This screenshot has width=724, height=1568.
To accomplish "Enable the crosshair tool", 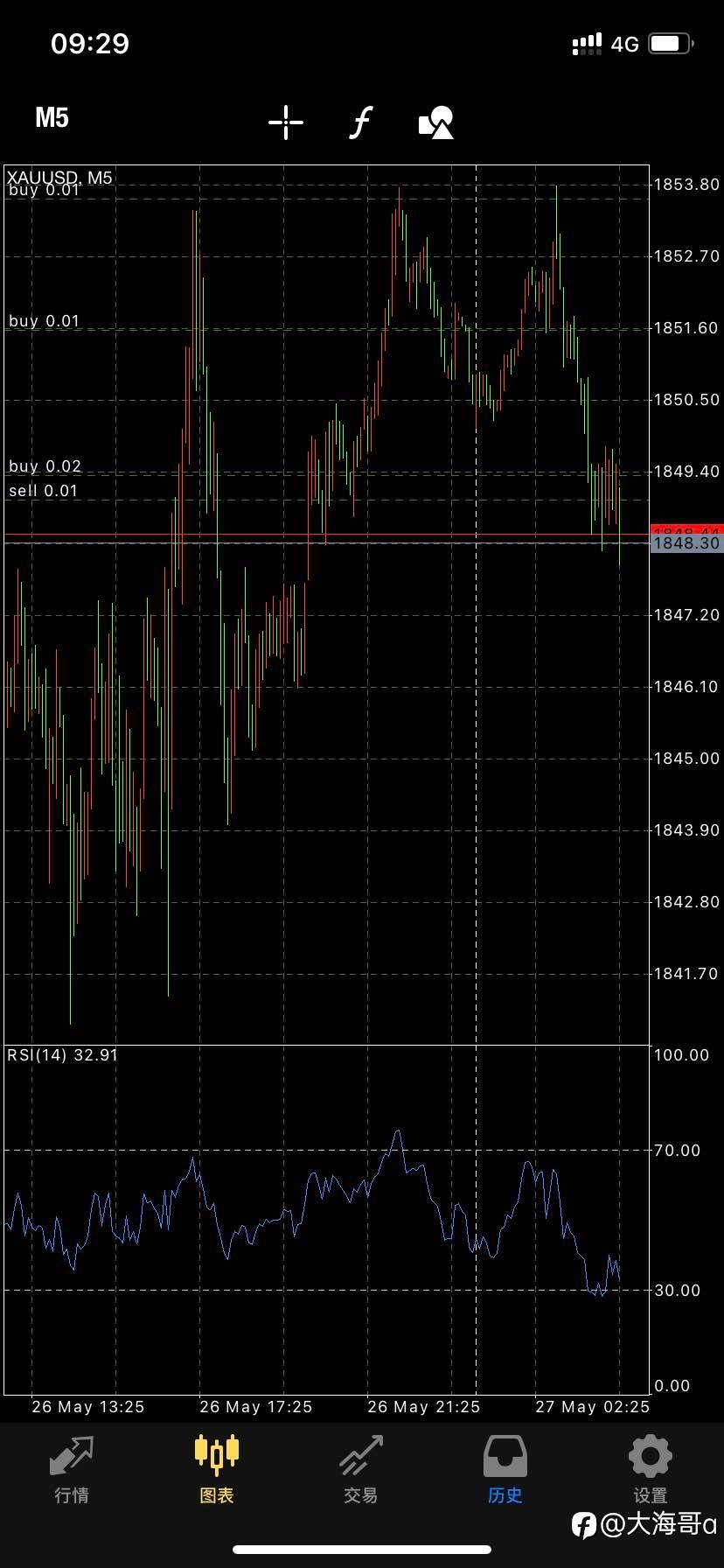I will 286,122.
